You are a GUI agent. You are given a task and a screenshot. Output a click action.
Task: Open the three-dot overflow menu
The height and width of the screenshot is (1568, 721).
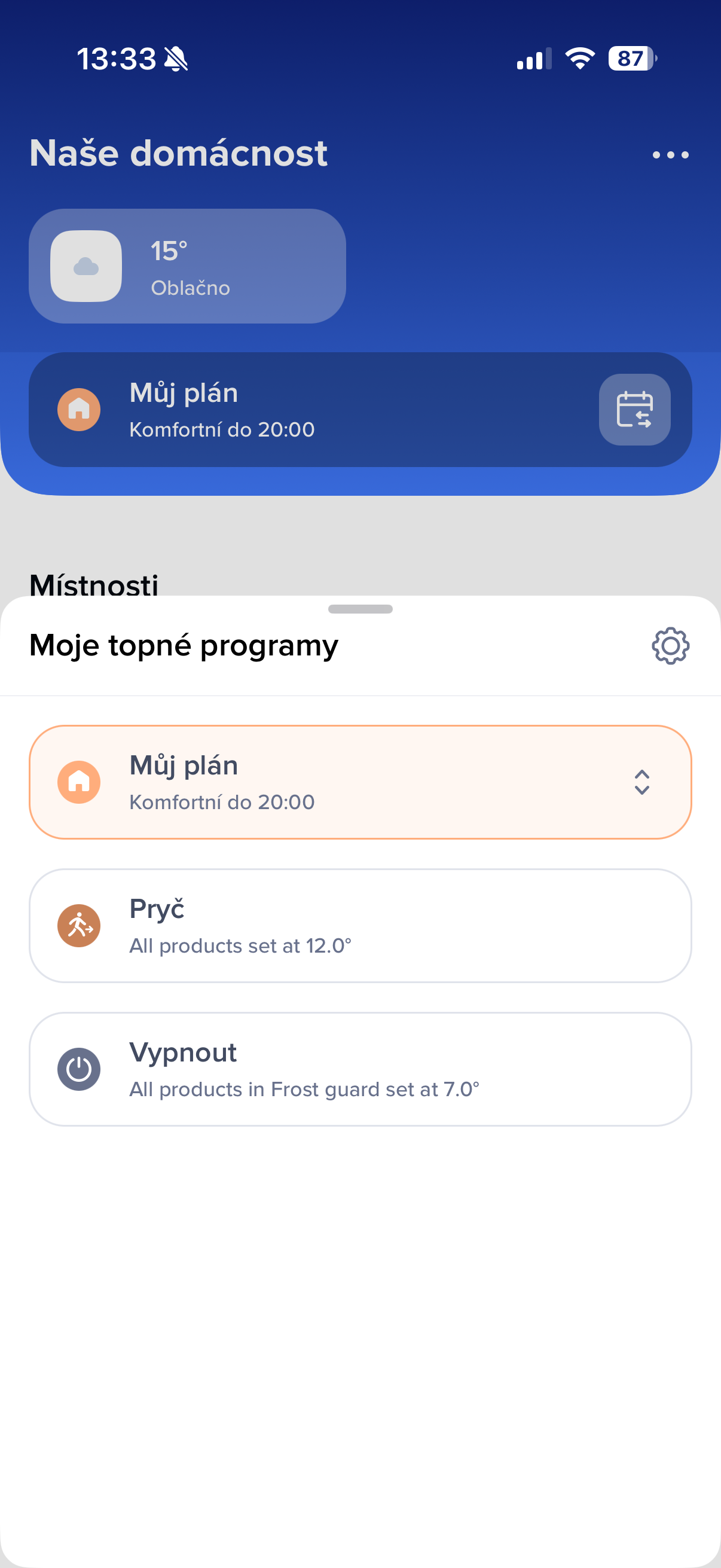tap(670, 155)
